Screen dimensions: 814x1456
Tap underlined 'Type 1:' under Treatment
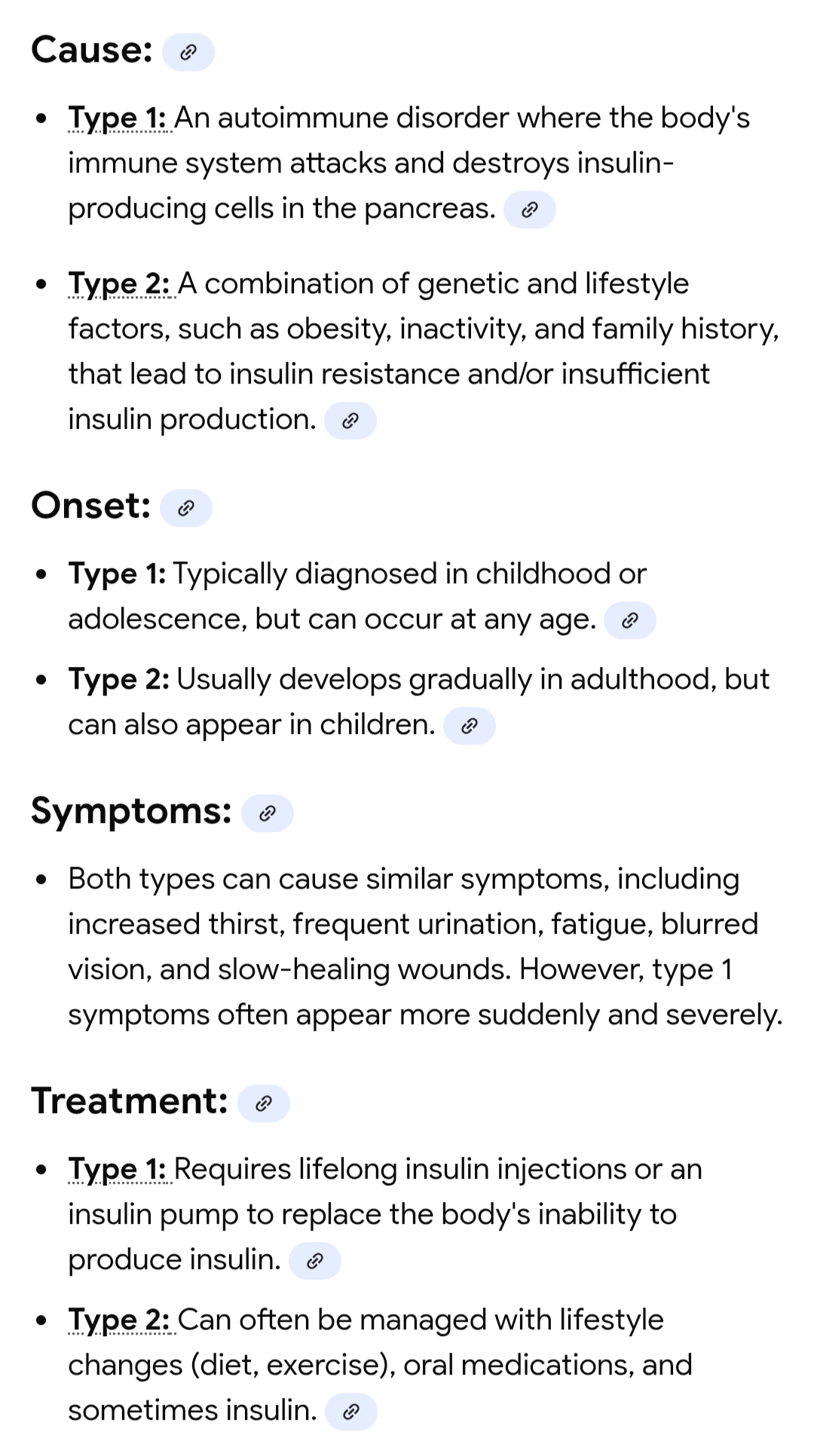point(118,1170)
